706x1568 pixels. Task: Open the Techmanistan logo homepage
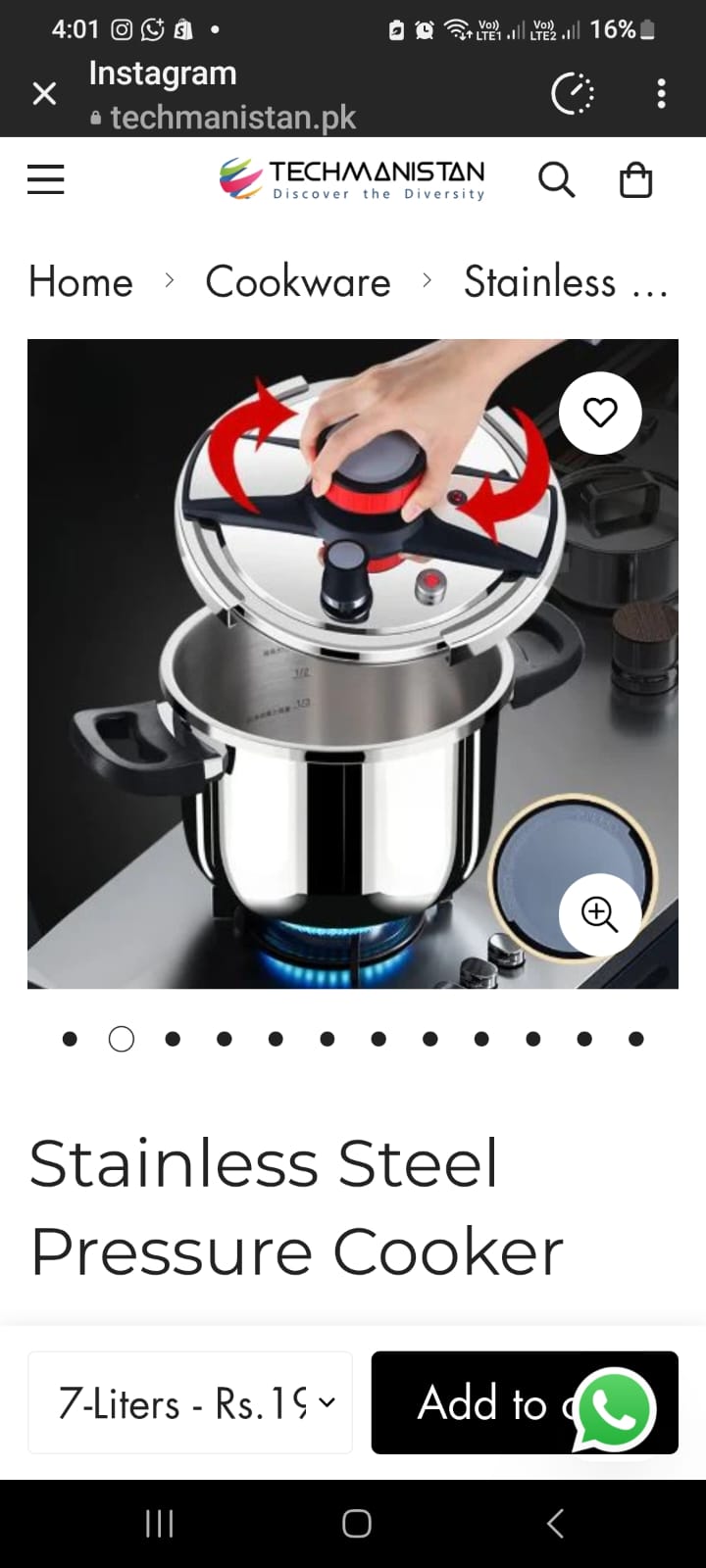click(353, 180)
